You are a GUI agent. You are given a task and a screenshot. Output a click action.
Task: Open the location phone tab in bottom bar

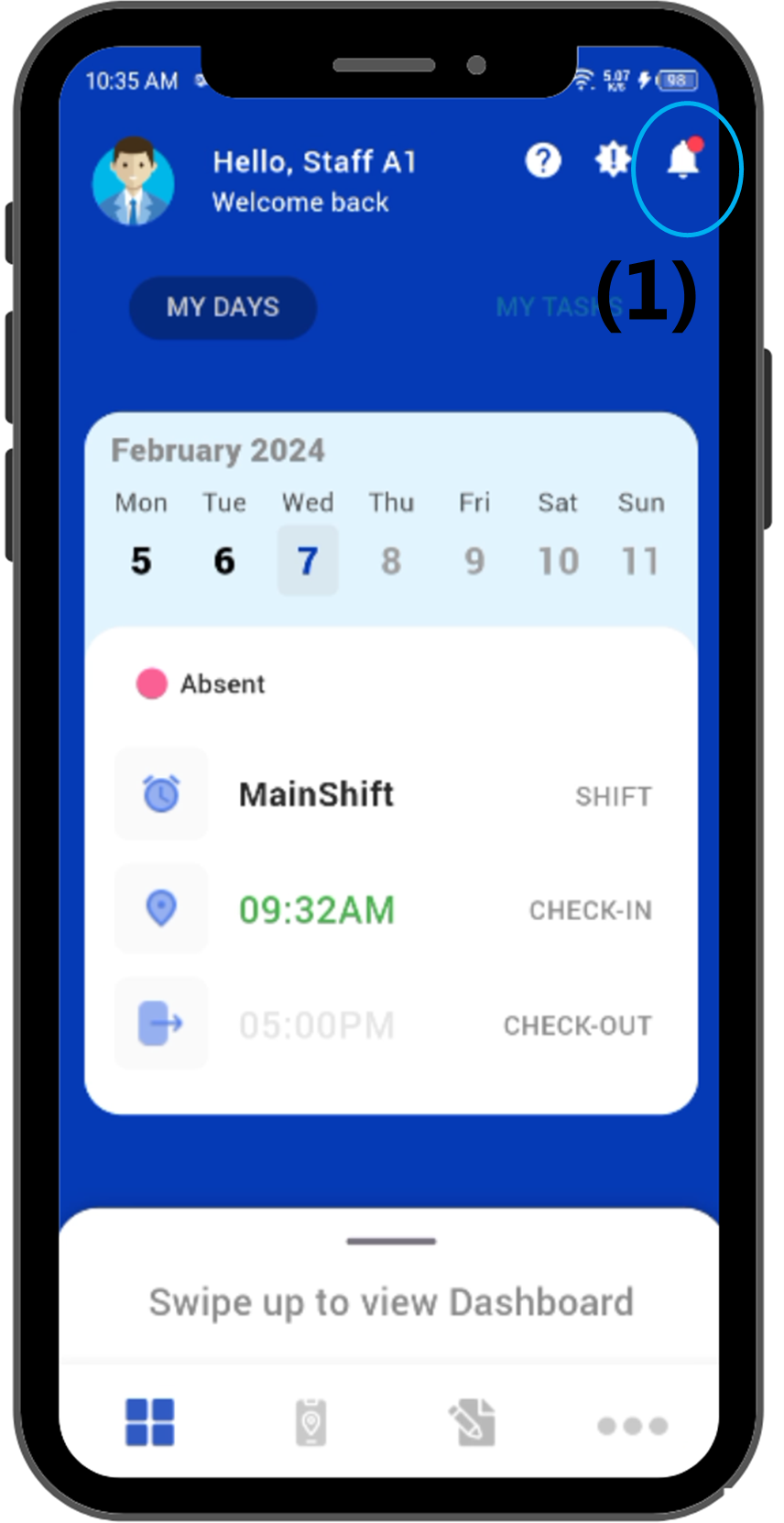point(311,1423)
